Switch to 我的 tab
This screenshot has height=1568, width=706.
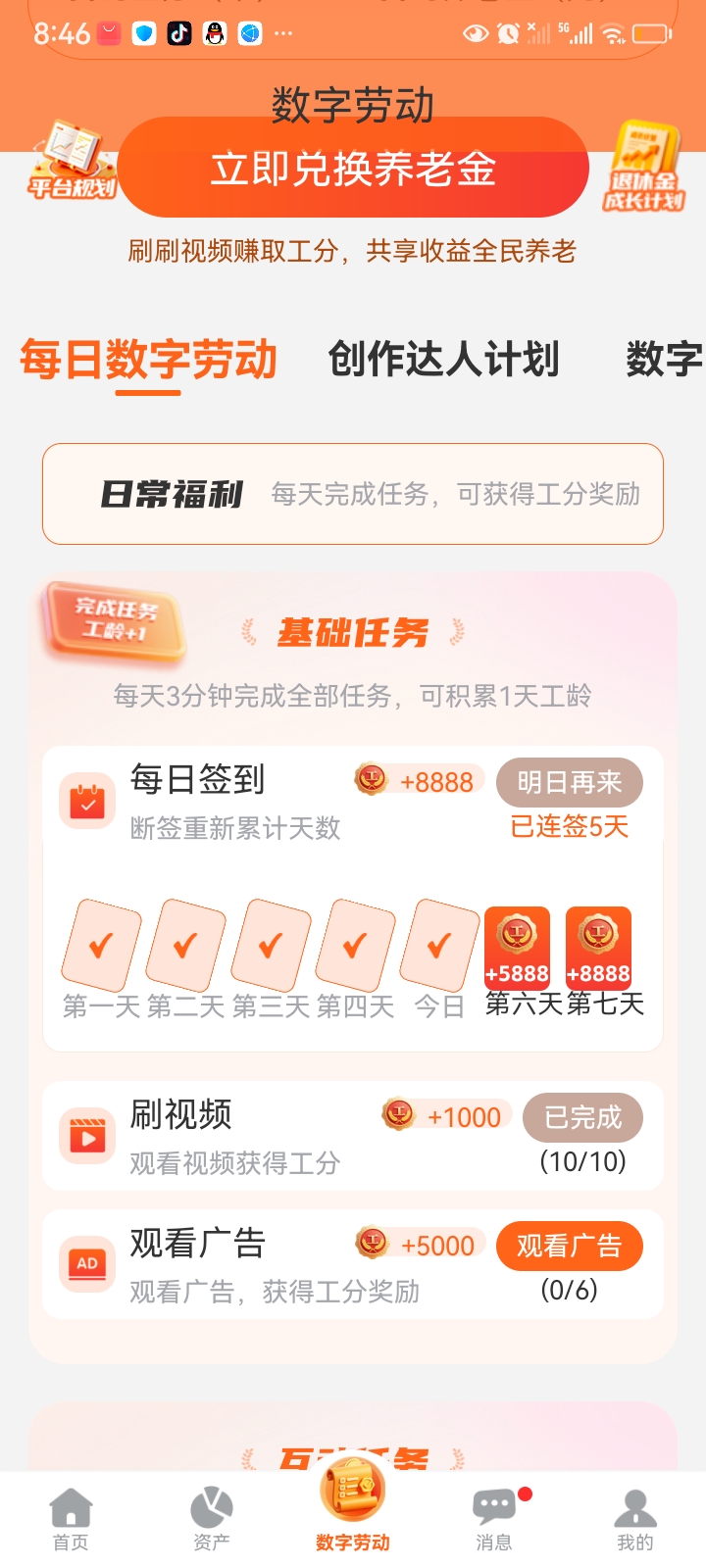point(634,1519)
